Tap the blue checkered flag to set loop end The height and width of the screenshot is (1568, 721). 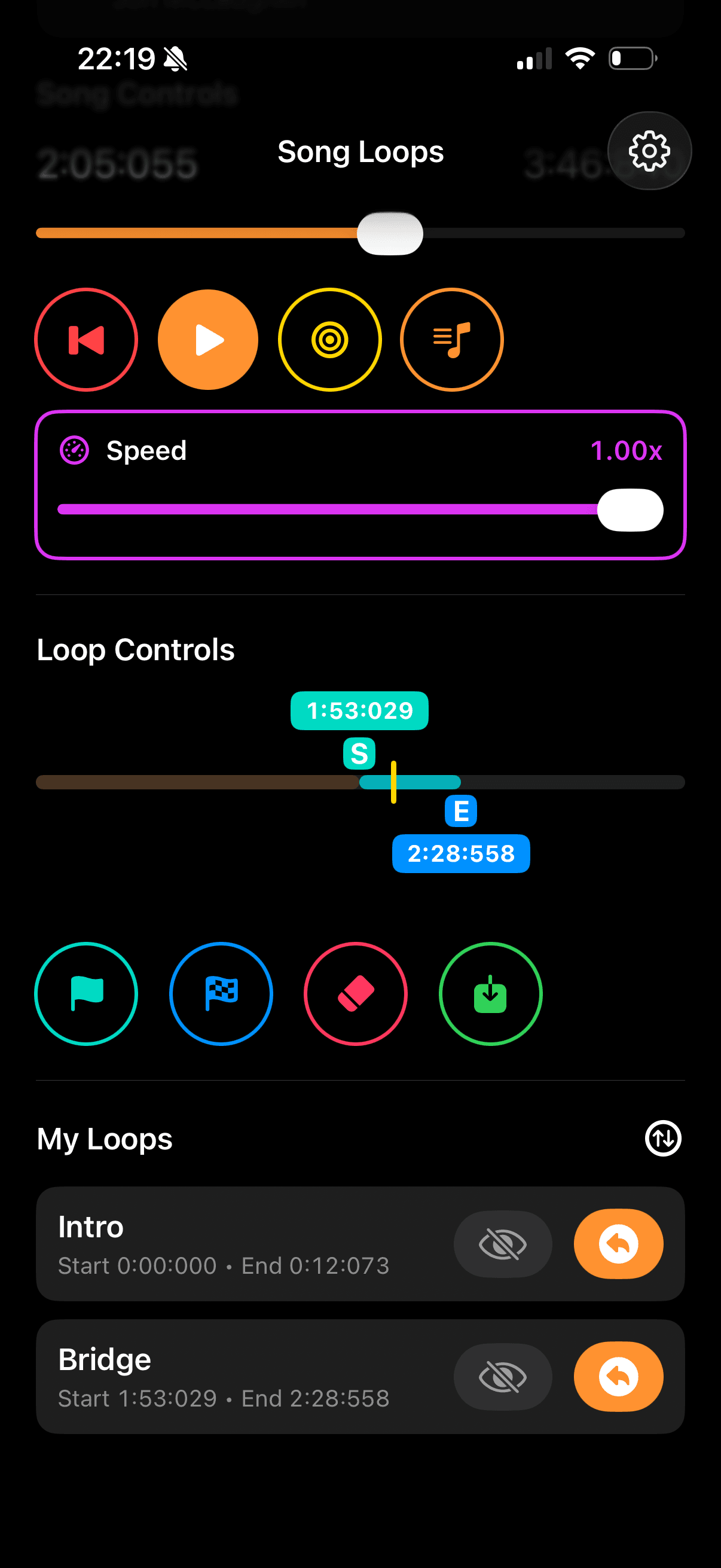(x=220, y=993)
